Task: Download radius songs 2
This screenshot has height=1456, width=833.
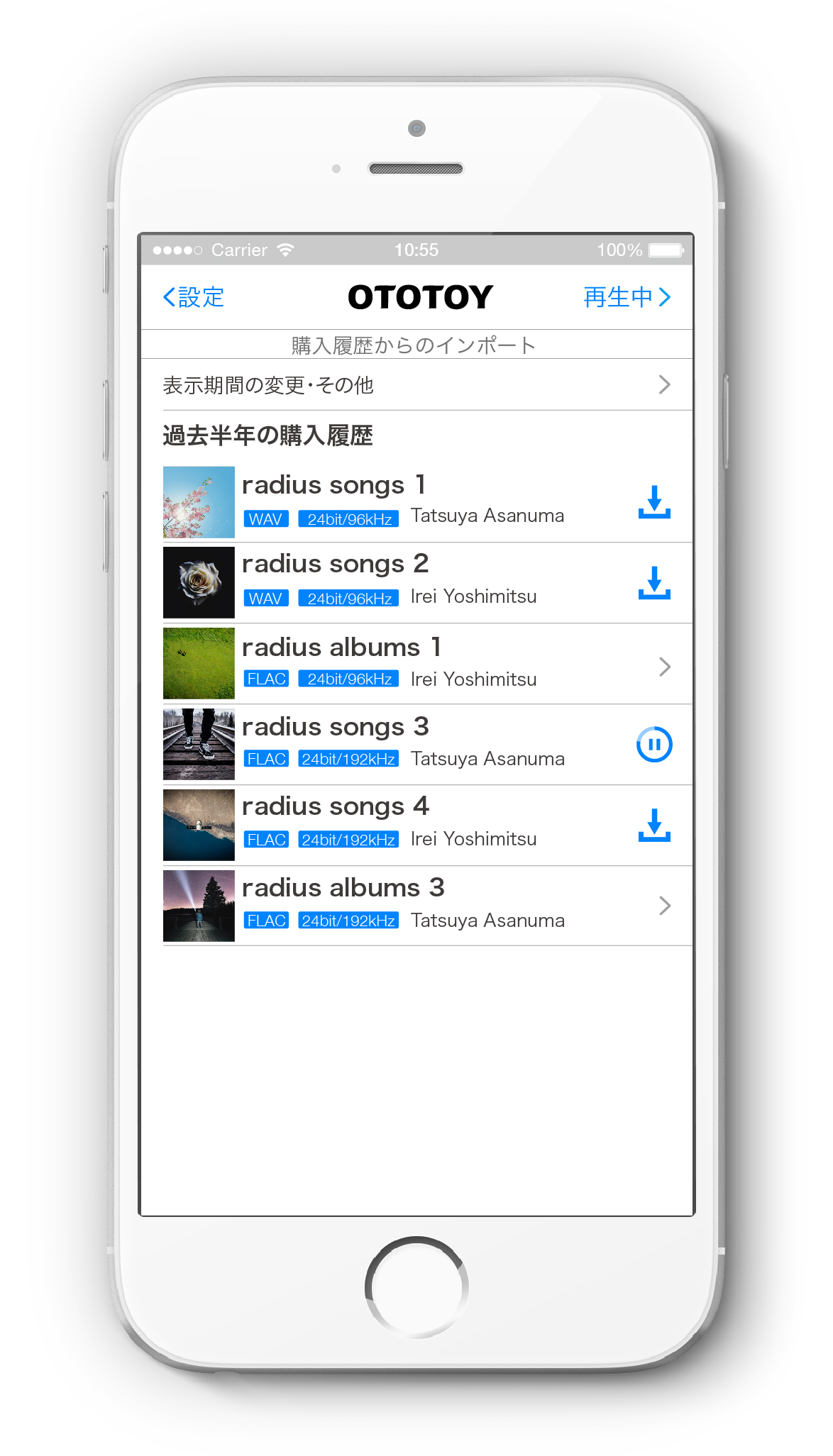Action: point(654,583)
